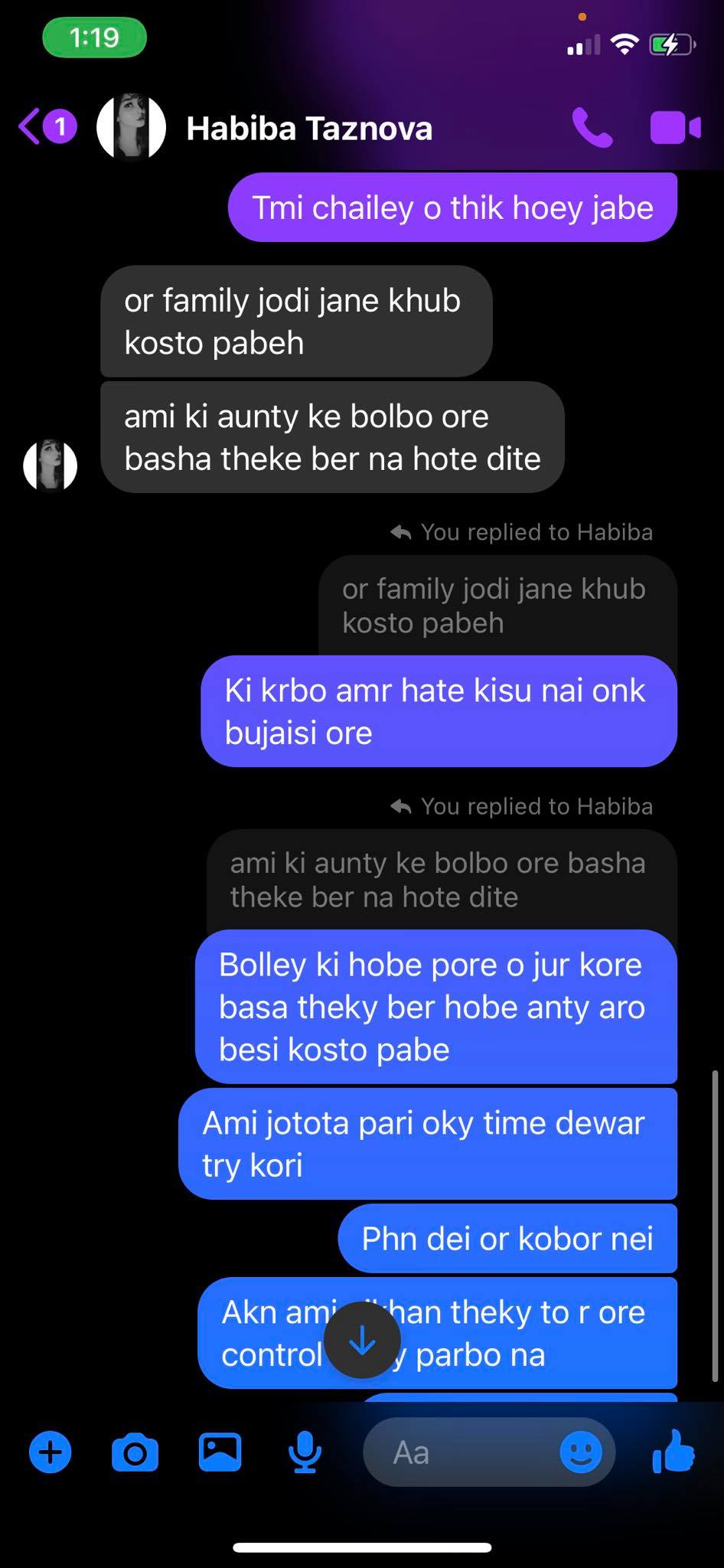Open the emoji picker

click(581, 1452)
